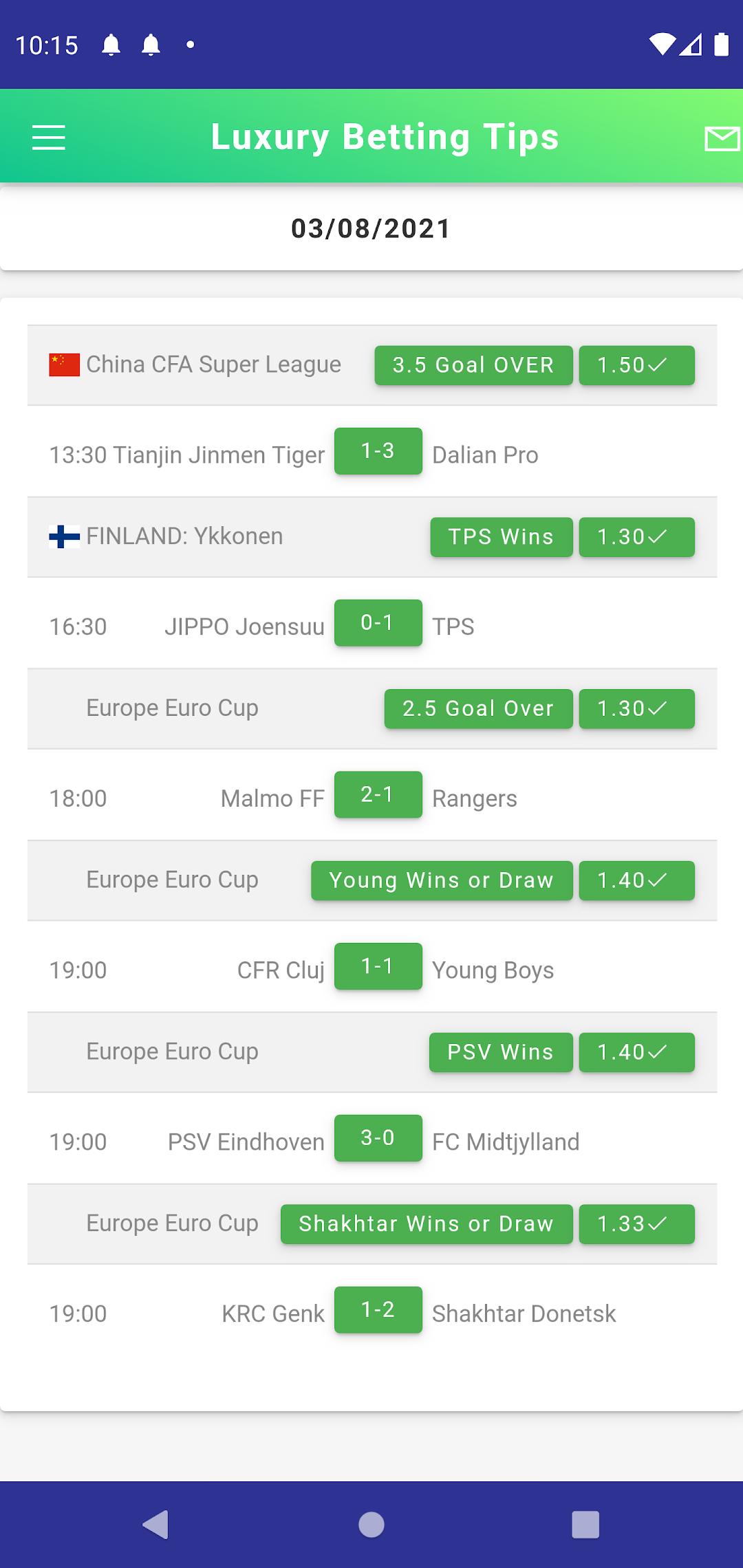The height and width of the screenshot is (1568, 743).
Task: Open KRC Genk vs Shakhtar Donetsk match
Action: 372,1311
